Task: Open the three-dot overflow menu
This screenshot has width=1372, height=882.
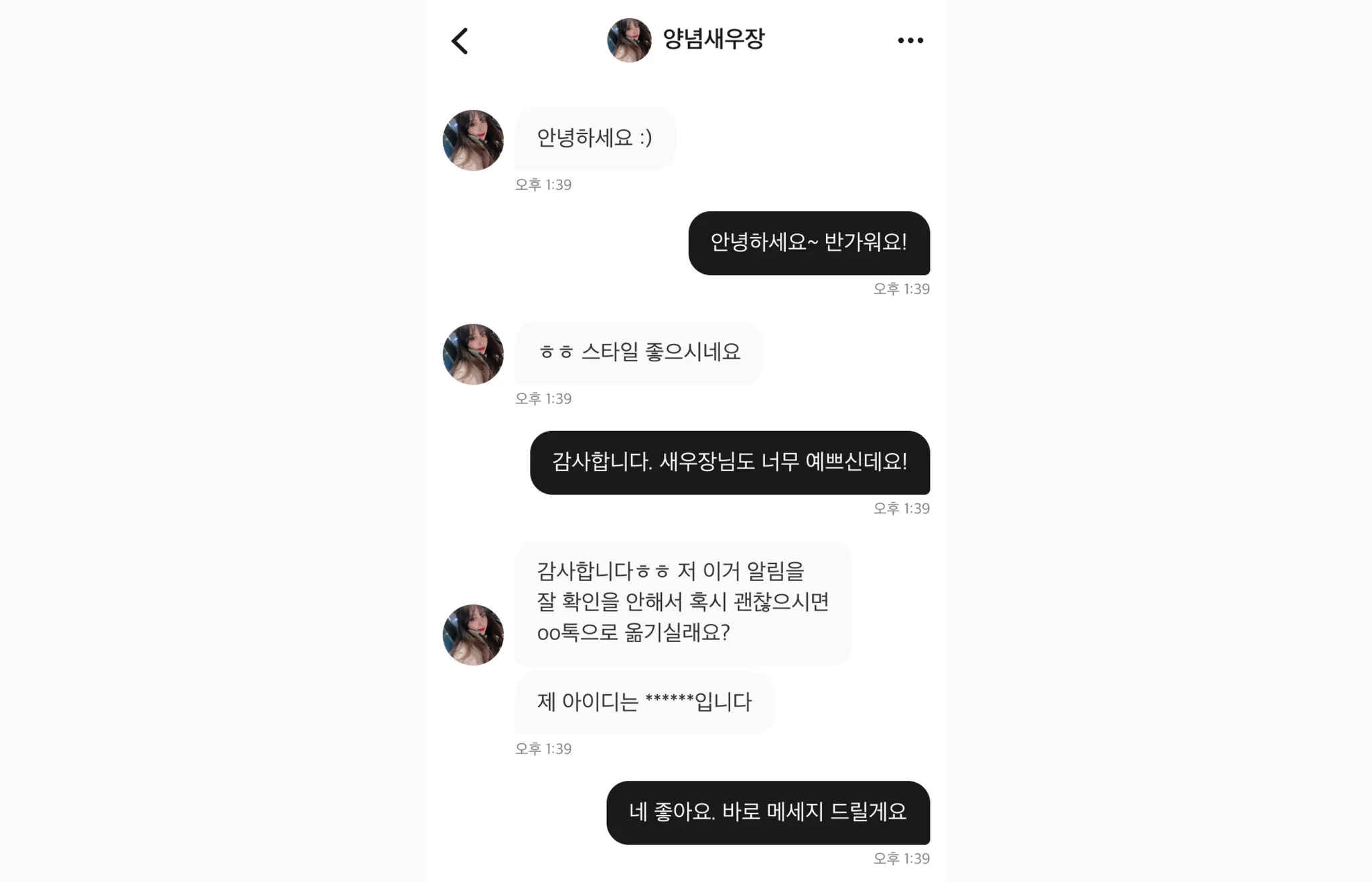Action: point(910,41)
